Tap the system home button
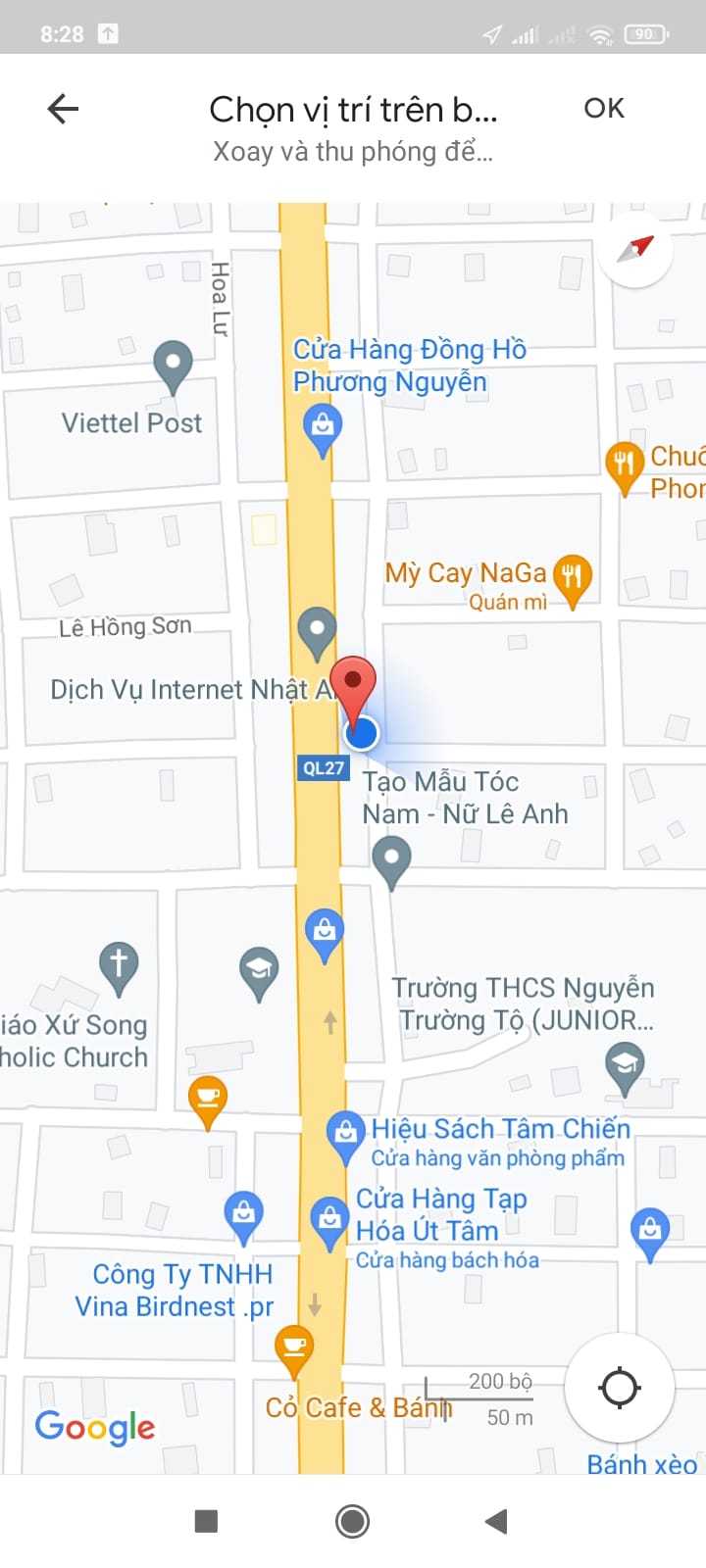The height and width of the screenshot is (1568, 706). point(352,1521)
